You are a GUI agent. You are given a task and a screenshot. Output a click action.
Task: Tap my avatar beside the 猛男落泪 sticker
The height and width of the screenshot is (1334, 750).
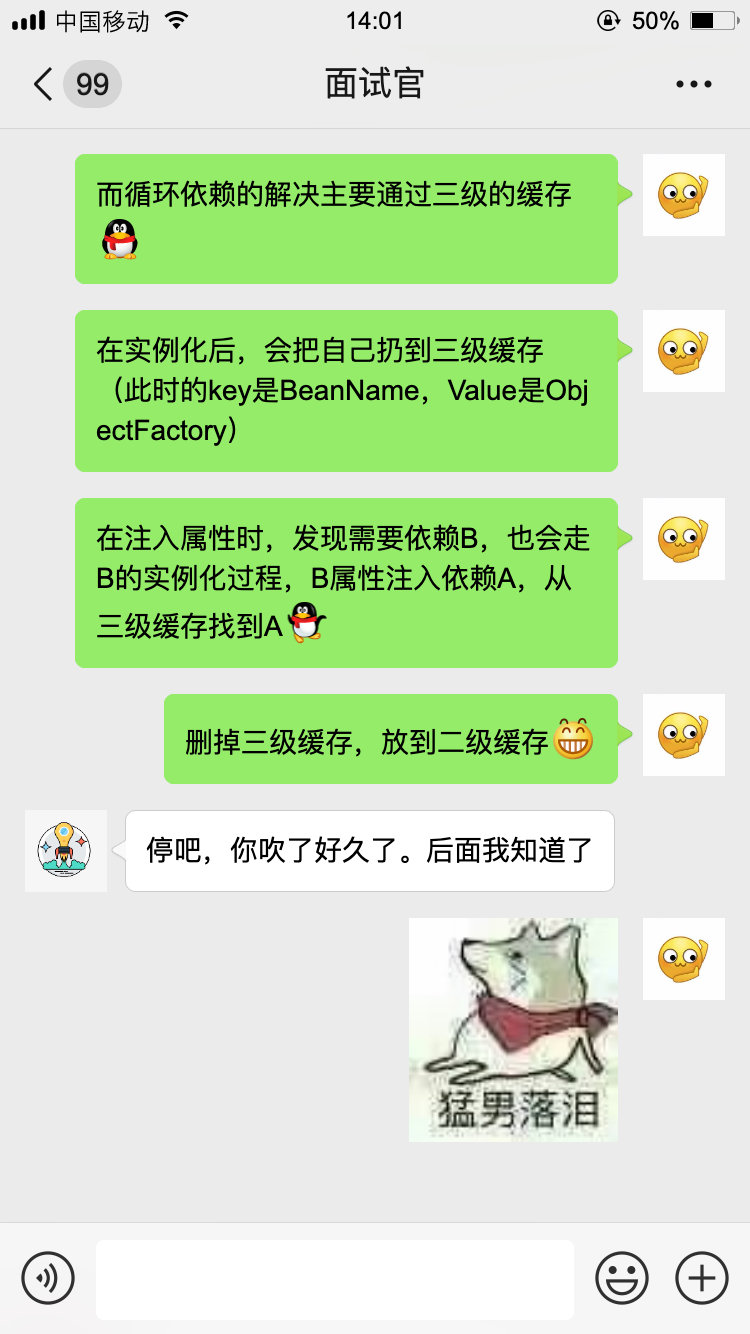pyautogui.click(x=683, y=959)
